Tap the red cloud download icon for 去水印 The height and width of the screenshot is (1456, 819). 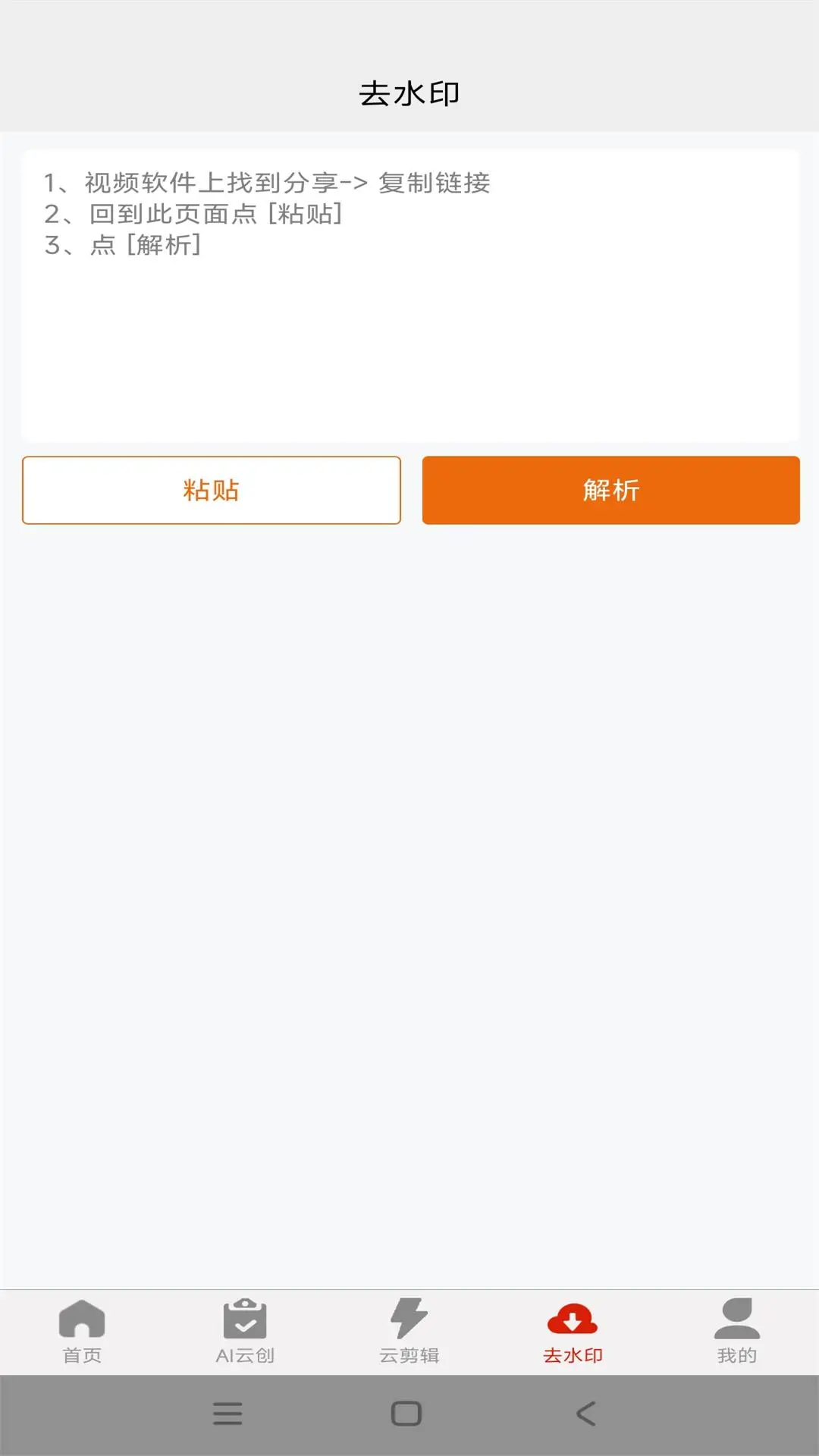[x=571, y=1319]
